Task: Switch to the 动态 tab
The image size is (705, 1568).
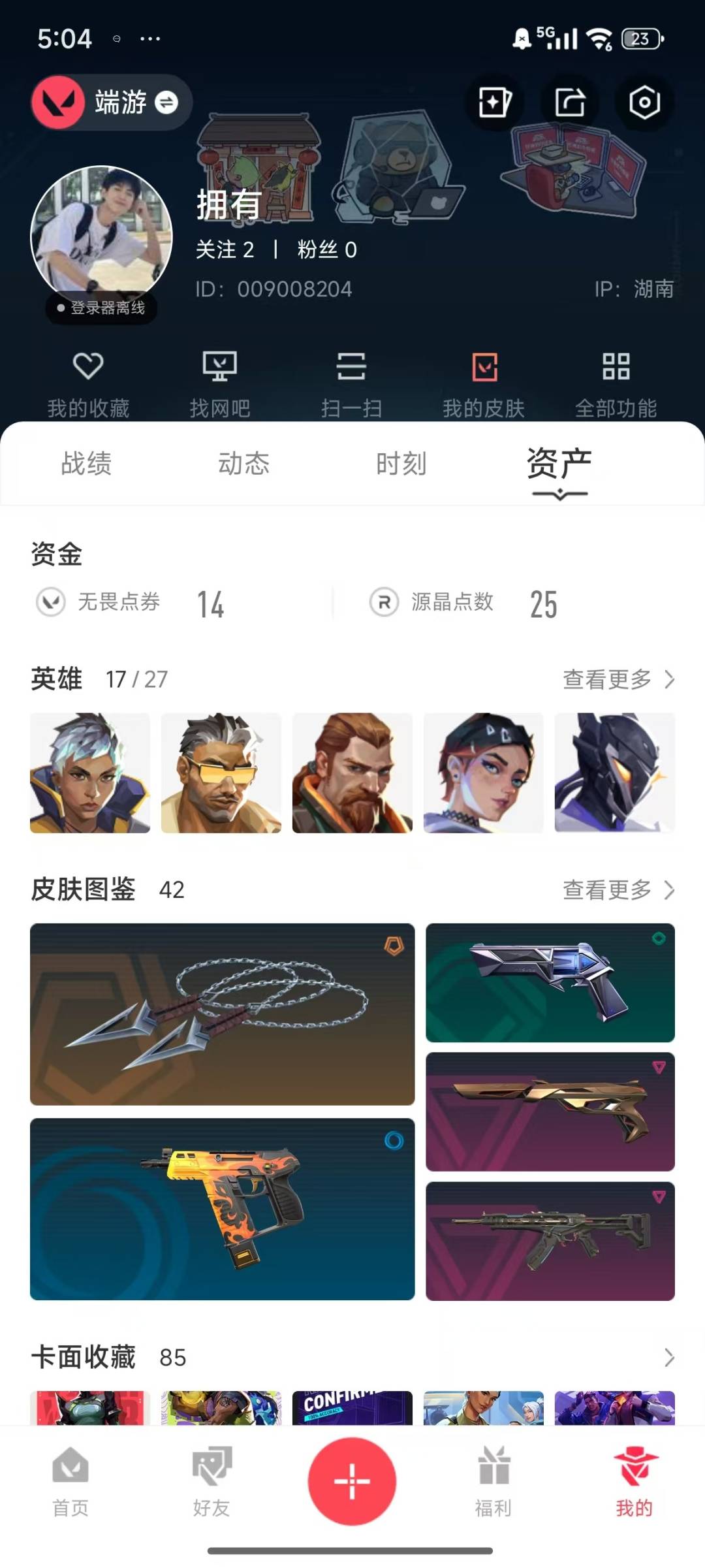Action: pos(243,464)
